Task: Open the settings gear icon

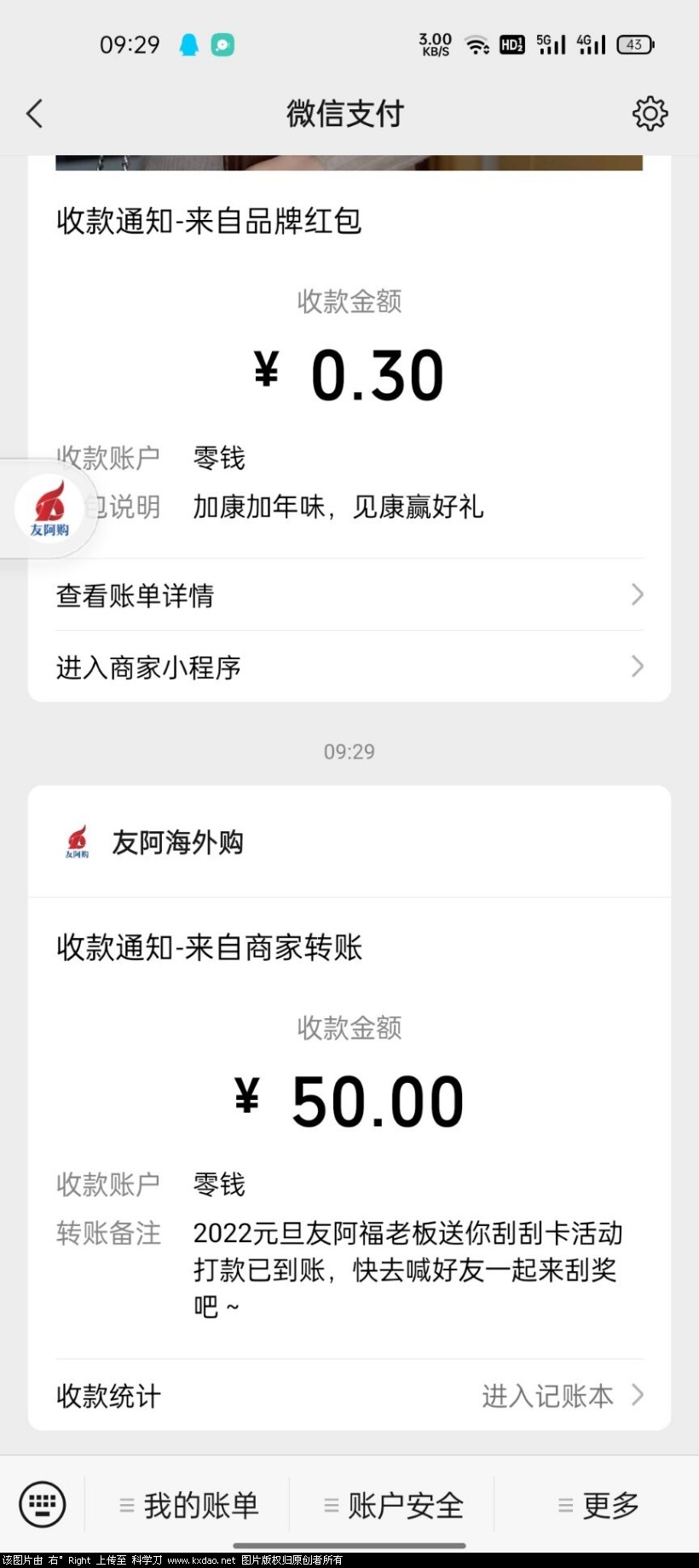Action: pyautogui.click(x=650, y=113)
